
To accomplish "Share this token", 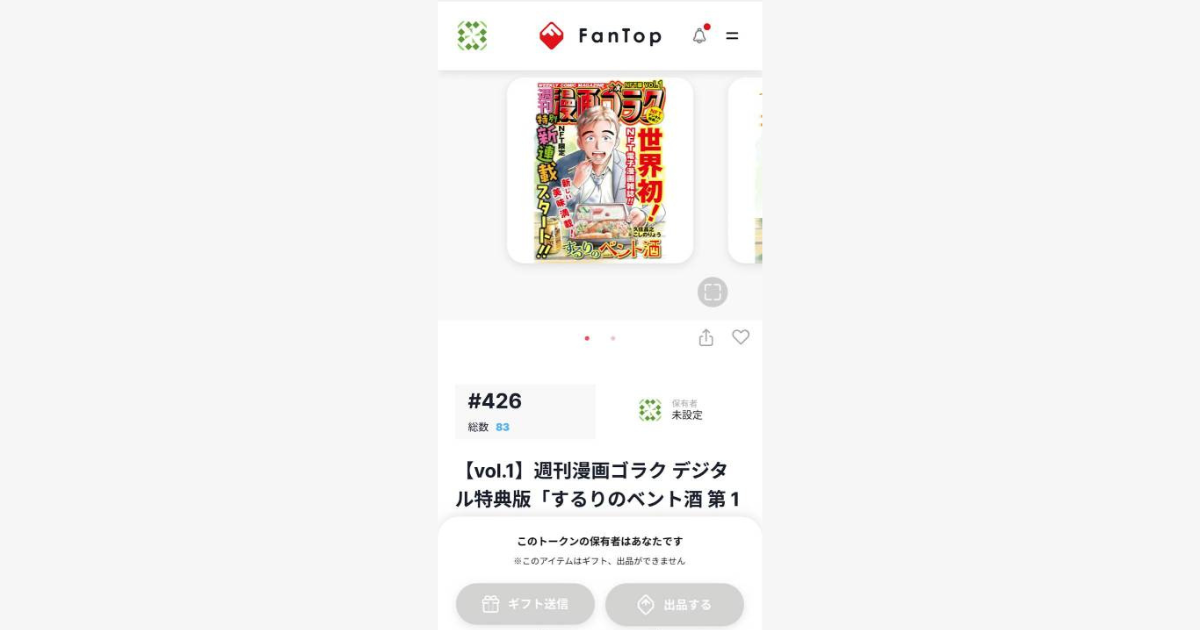I will click(x=706, y=338).
